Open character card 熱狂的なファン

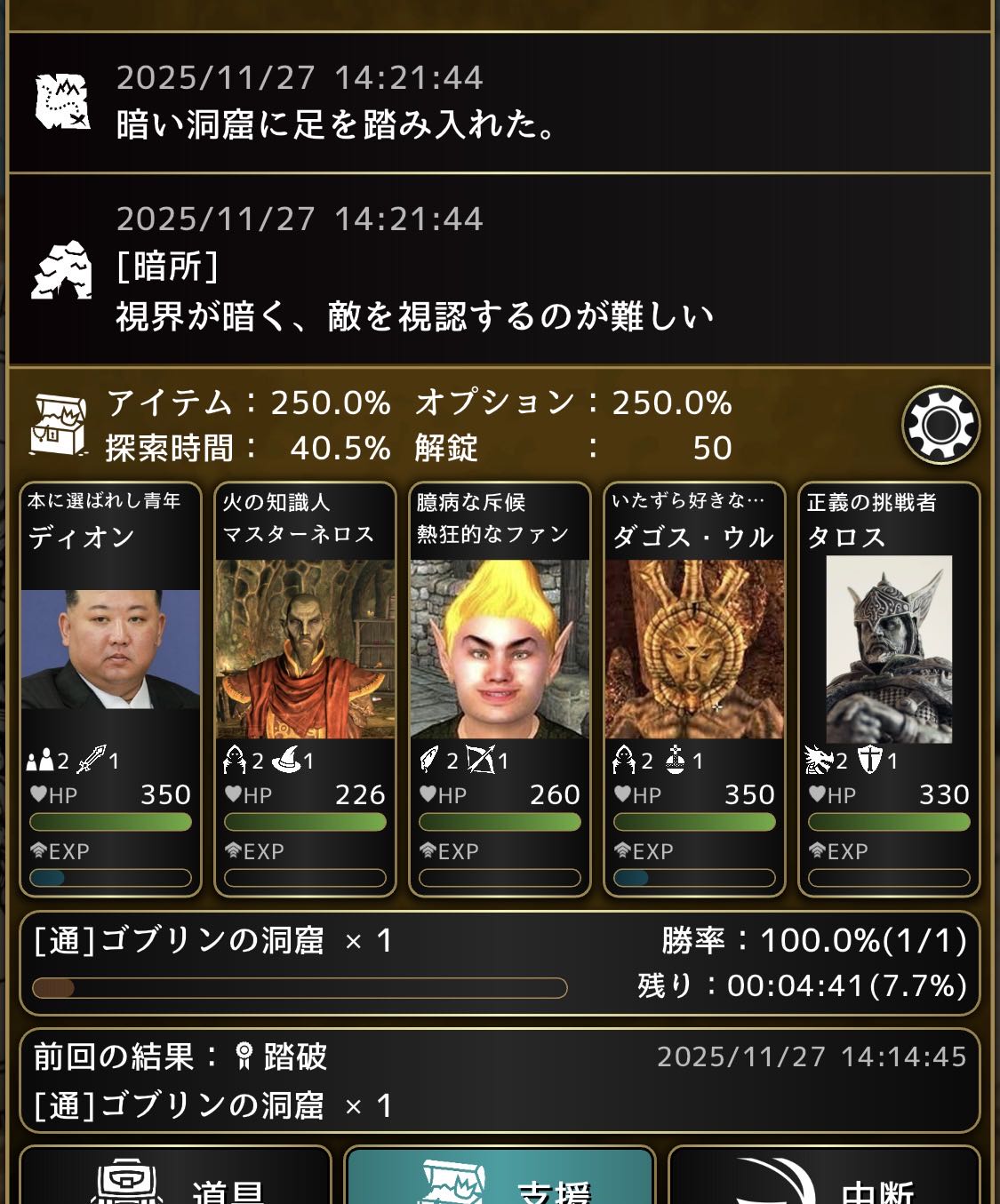(500, 689)
